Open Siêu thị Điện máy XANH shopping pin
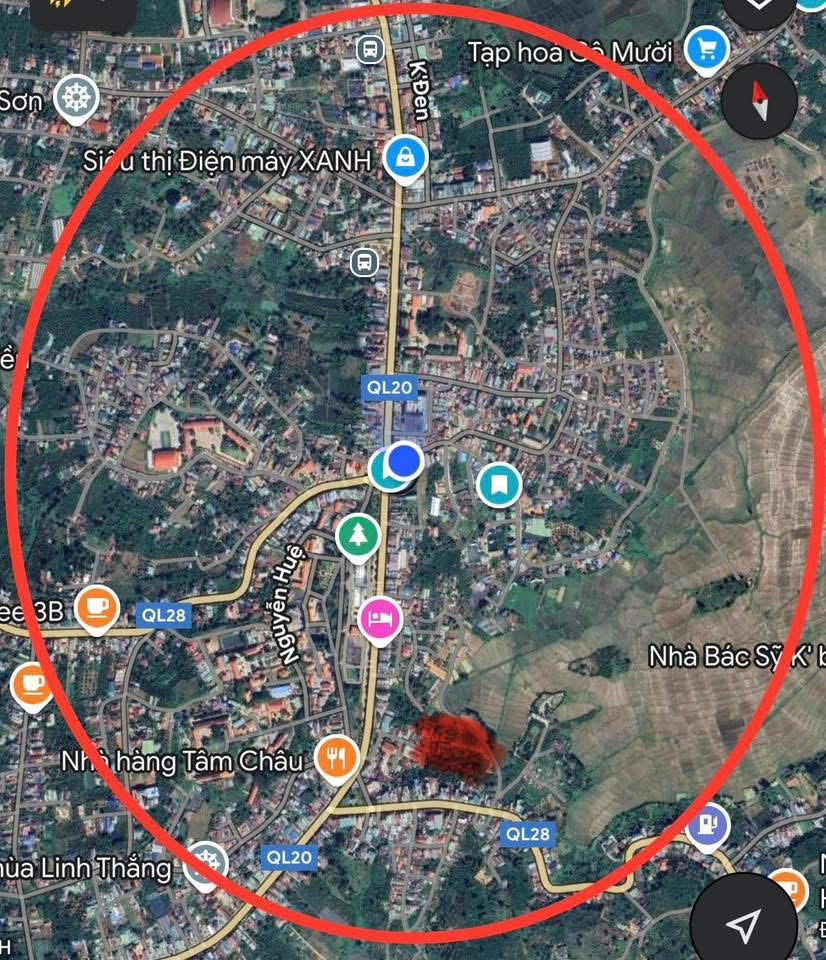Viewport: 826px width, 960px height. [406, 157]
